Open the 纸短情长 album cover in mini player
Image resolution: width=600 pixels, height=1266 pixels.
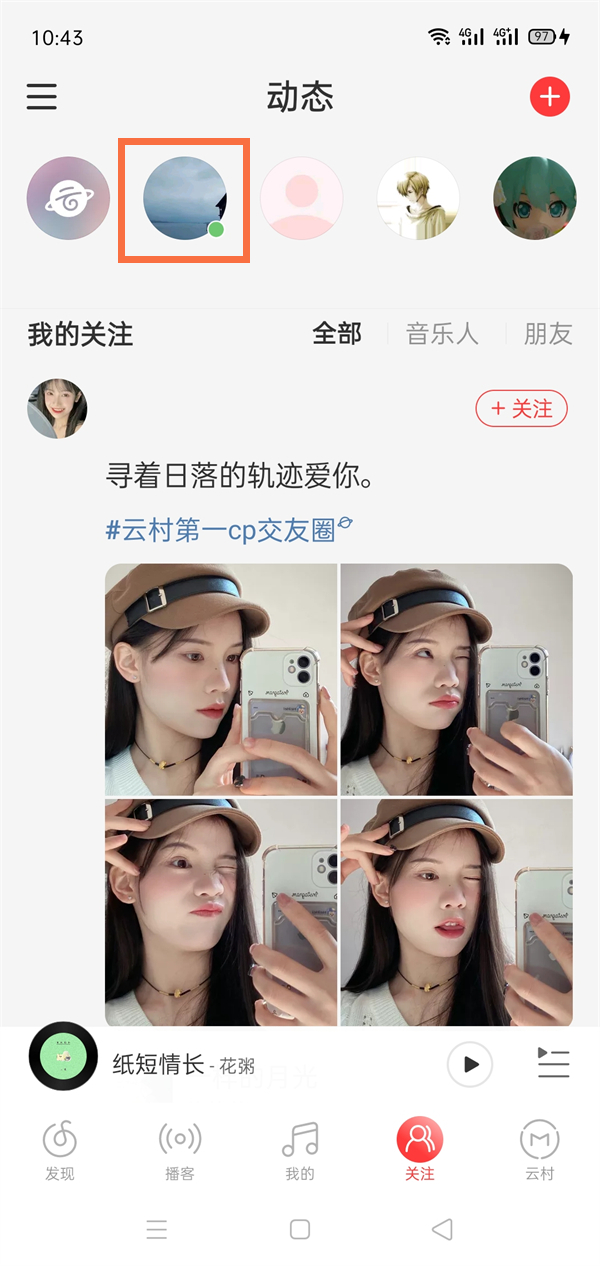click(63, 1056)
